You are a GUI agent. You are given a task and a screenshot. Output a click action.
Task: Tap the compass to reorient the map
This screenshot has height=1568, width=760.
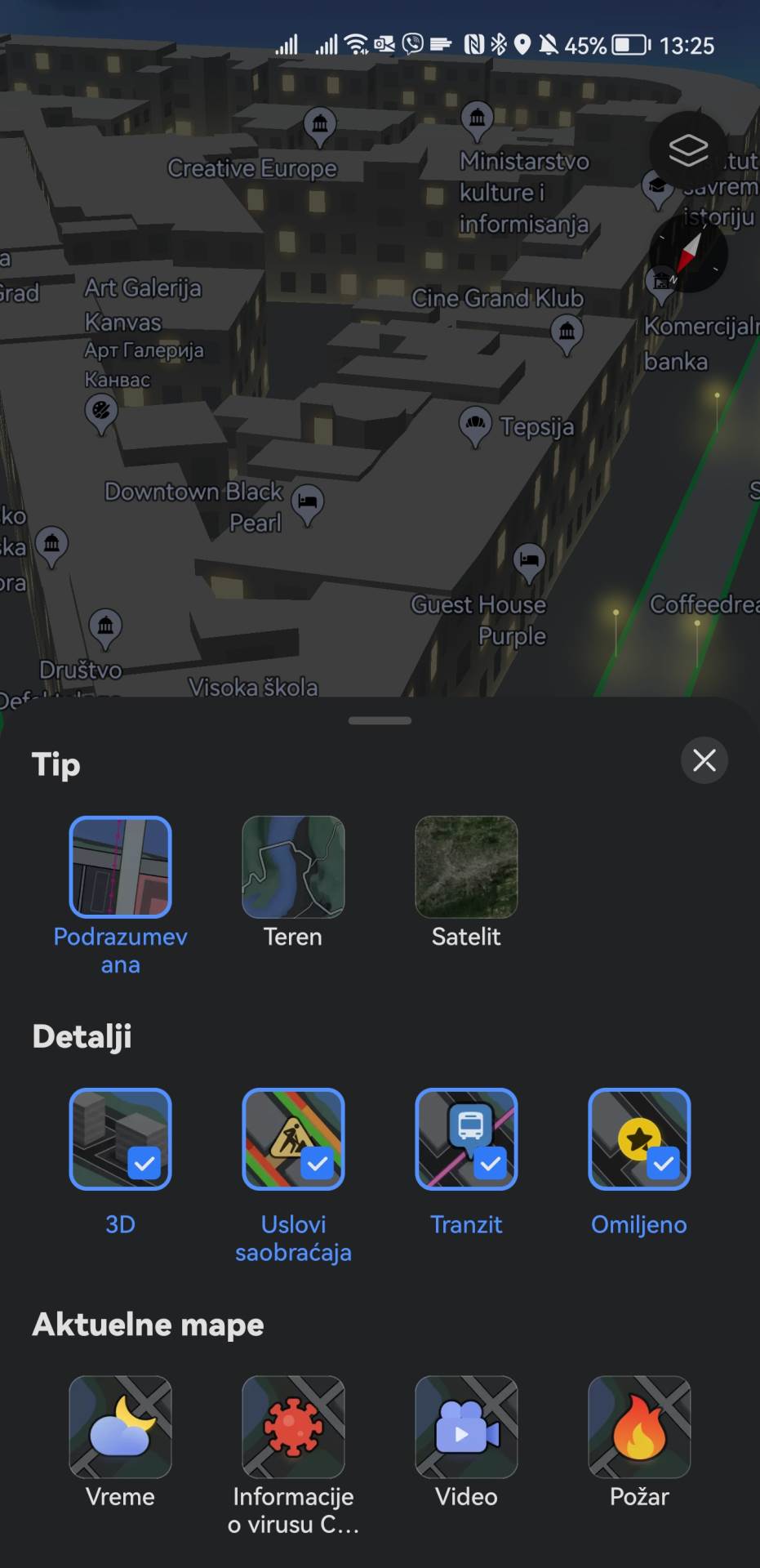[688, 254]
